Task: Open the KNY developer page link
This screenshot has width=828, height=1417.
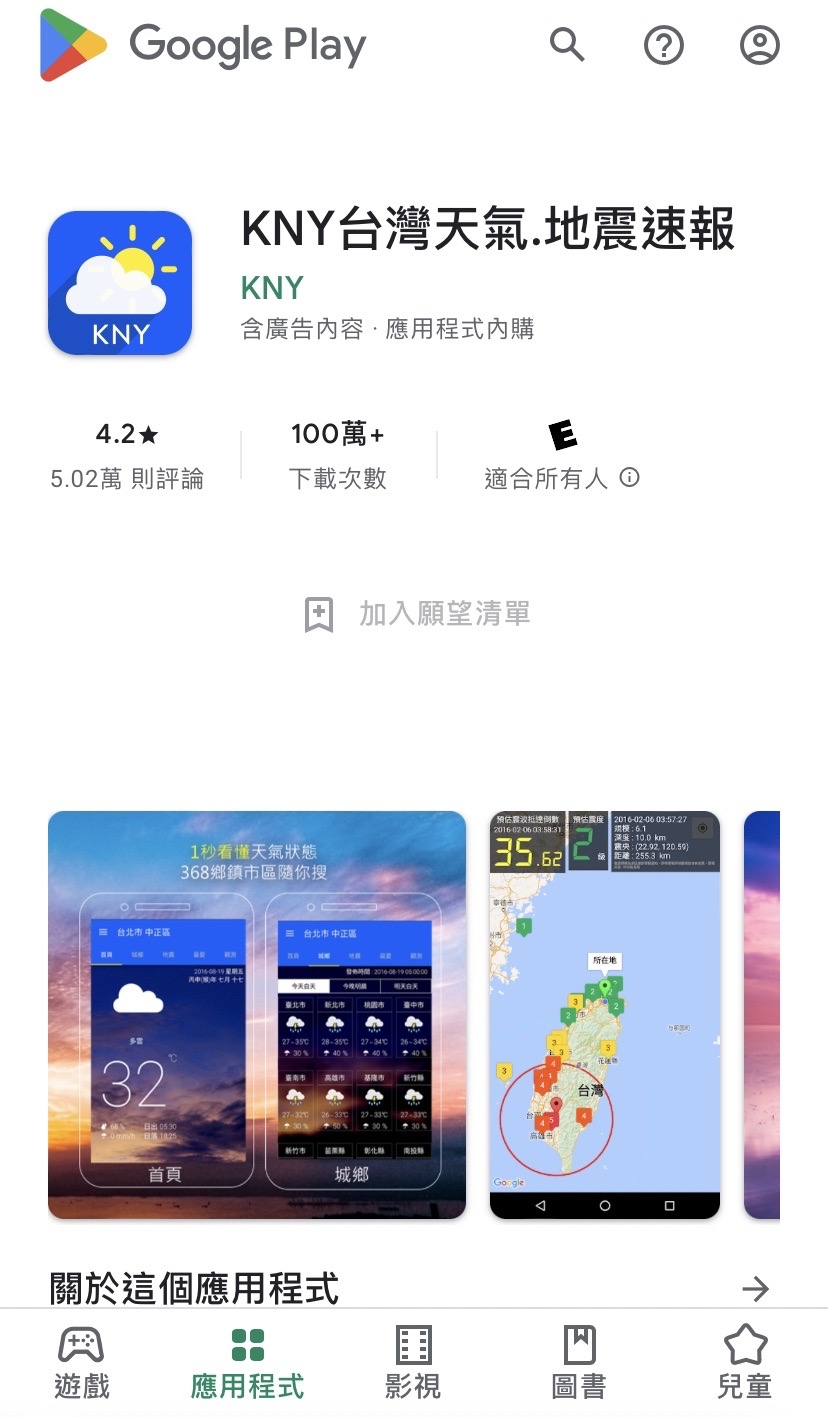Action: coord(272,288)
